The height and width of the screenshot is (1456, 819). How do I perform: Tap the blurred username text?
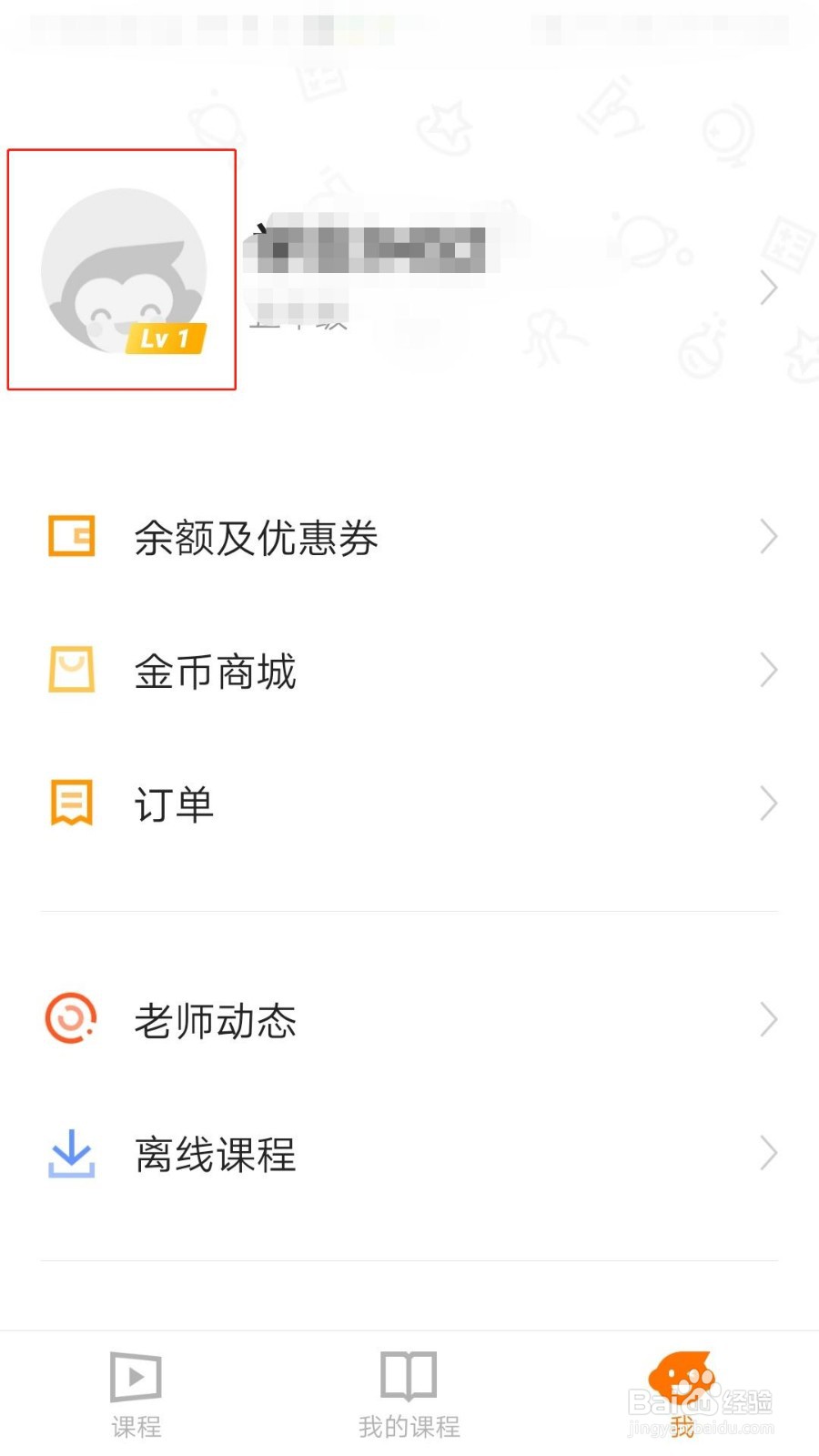pyautogui.click(x=364, y=246)
